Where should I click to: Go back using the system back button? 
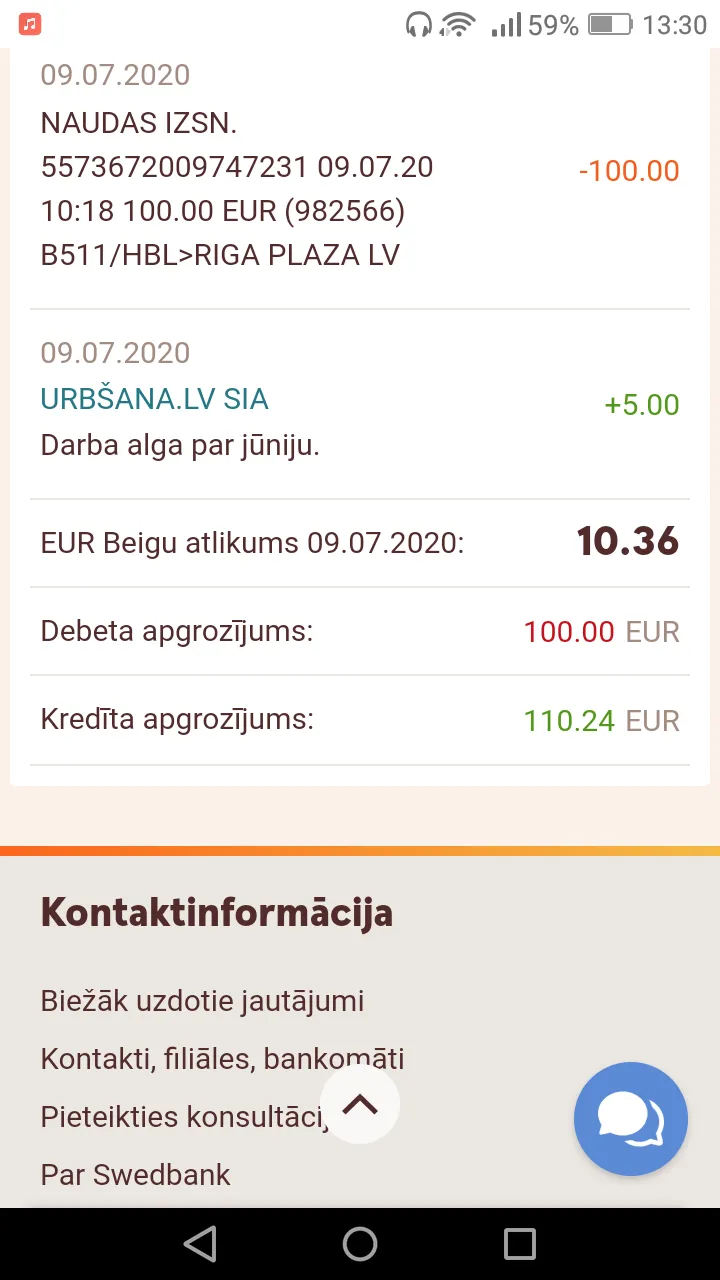(x=200, y=1244)
